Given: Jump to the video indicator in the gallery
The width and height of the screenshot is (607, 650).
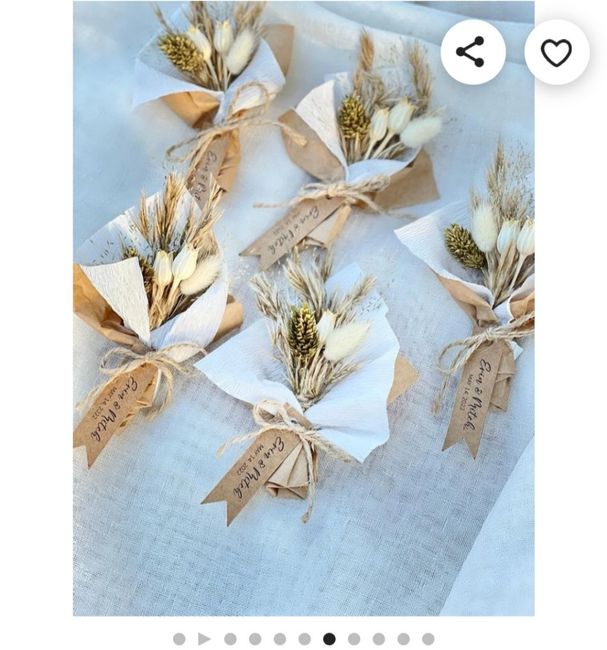Looking at the screenshot, I should tap(204, 639).
